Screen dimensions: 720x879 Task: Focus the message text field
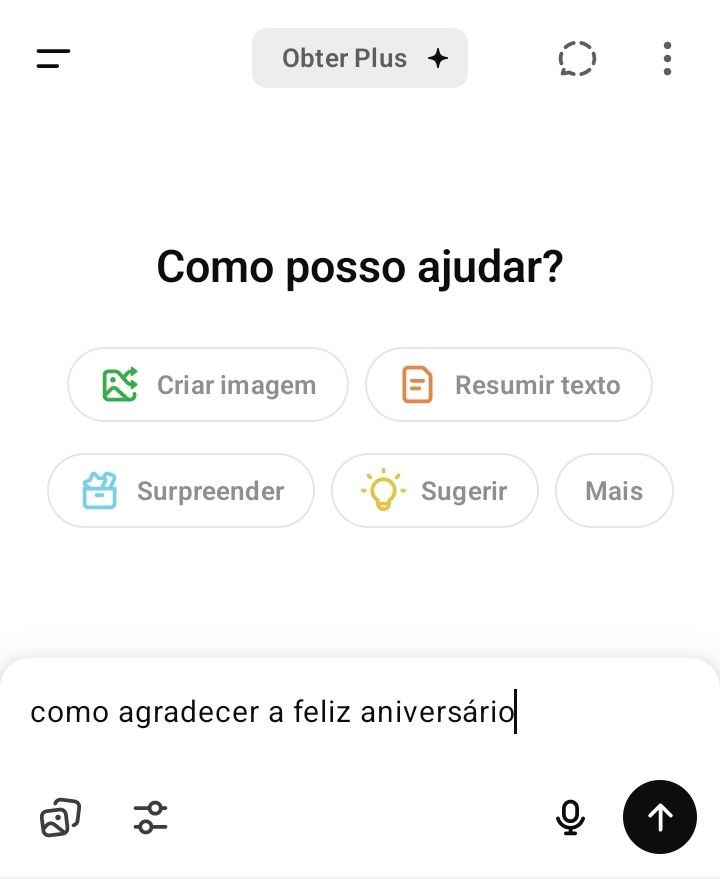[300, 712]
